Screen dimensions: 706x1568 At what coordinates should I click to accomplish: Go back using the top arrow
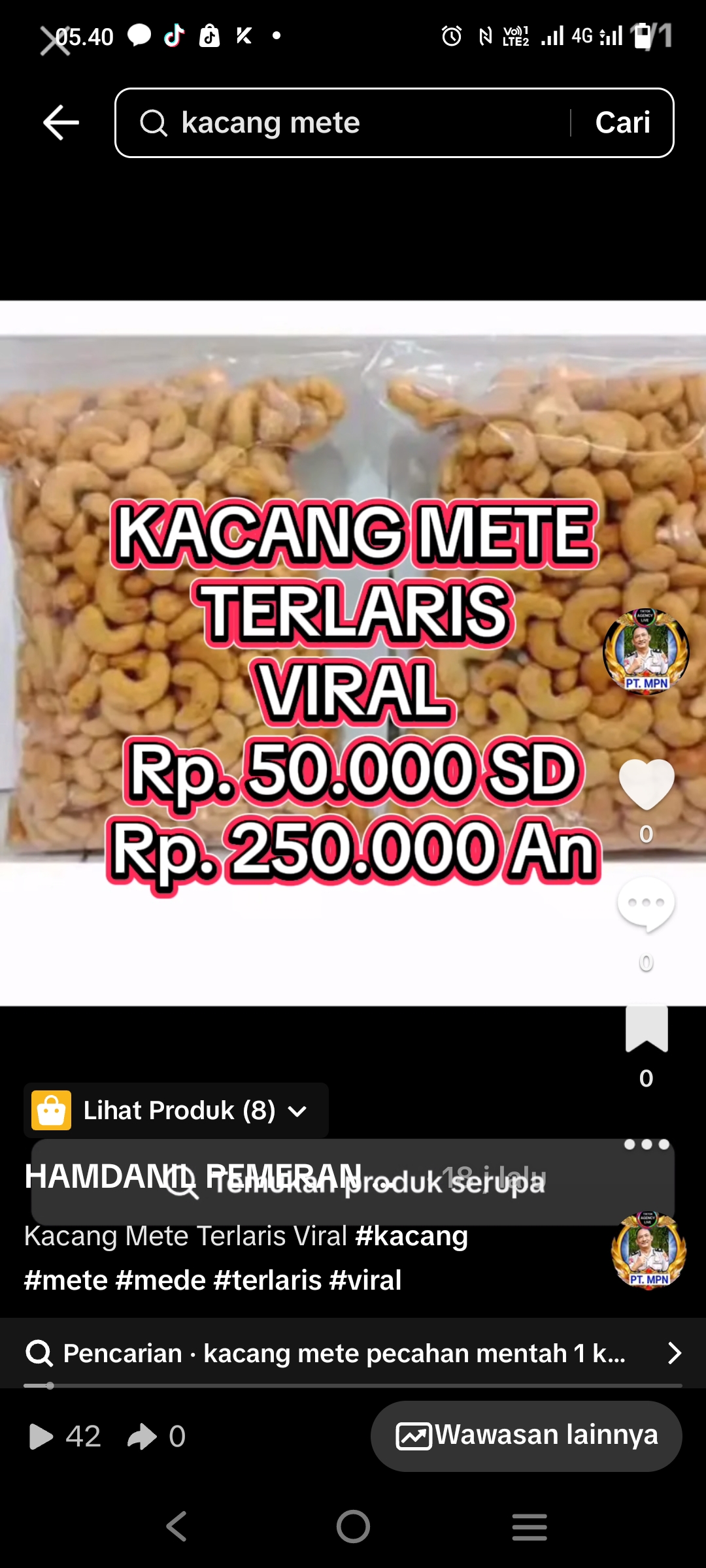(61, 123)
